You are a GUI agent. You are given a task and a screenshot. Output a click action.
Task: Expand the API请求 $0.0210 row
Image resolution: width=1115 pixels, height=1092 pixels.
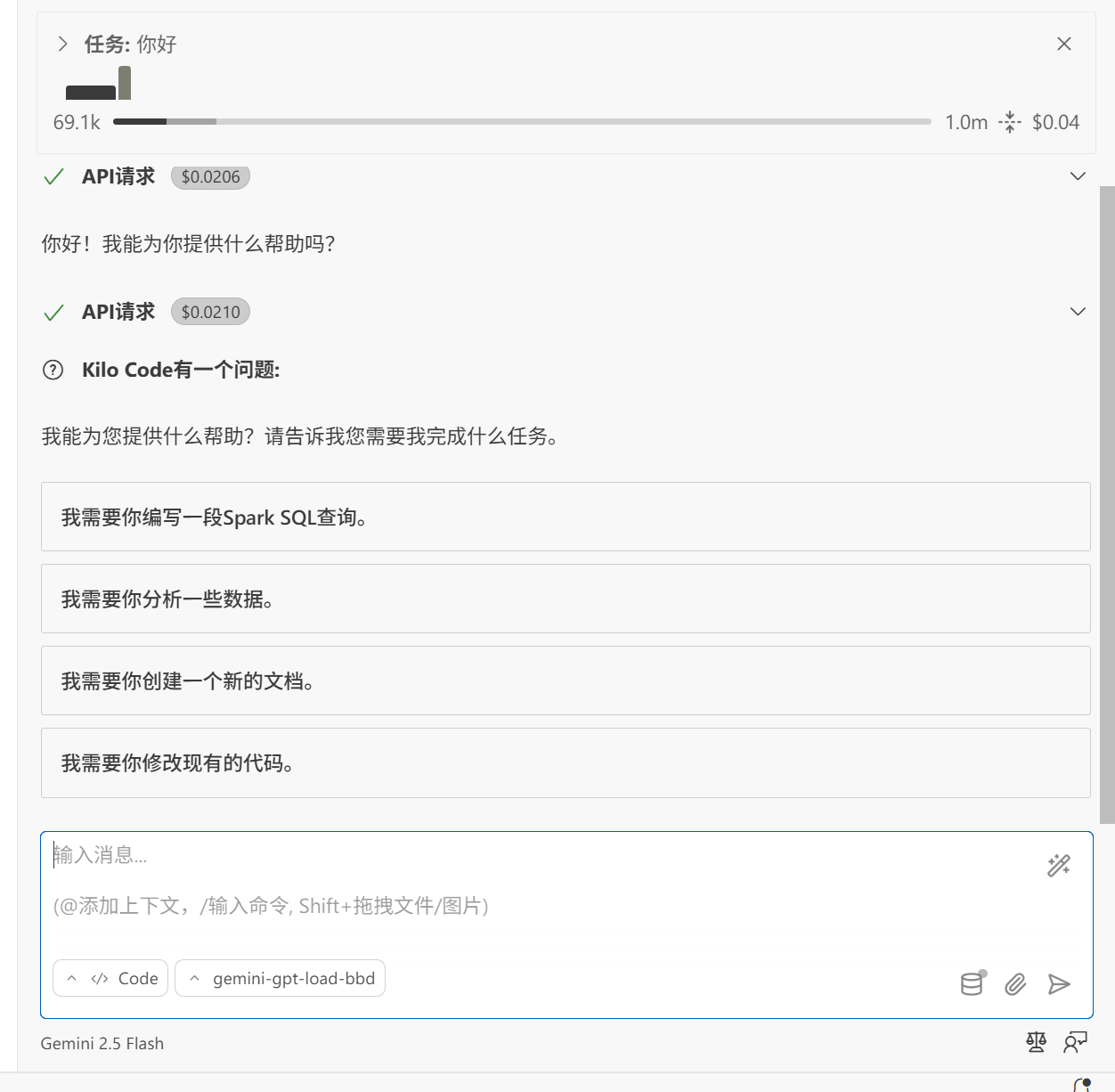tap(1078, 312)
